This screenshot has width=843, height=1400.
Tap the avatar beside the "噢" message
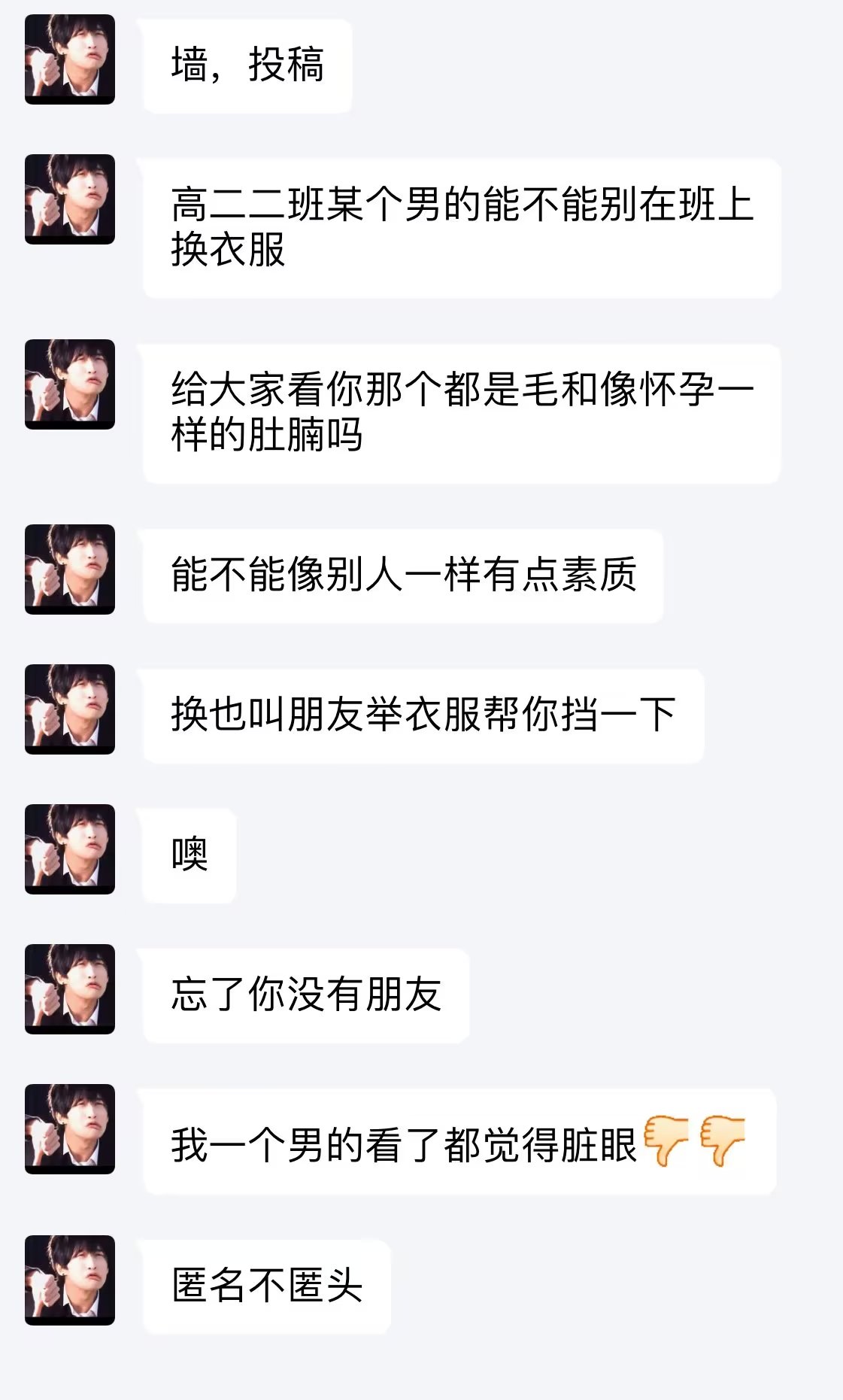tap(70, 849)
